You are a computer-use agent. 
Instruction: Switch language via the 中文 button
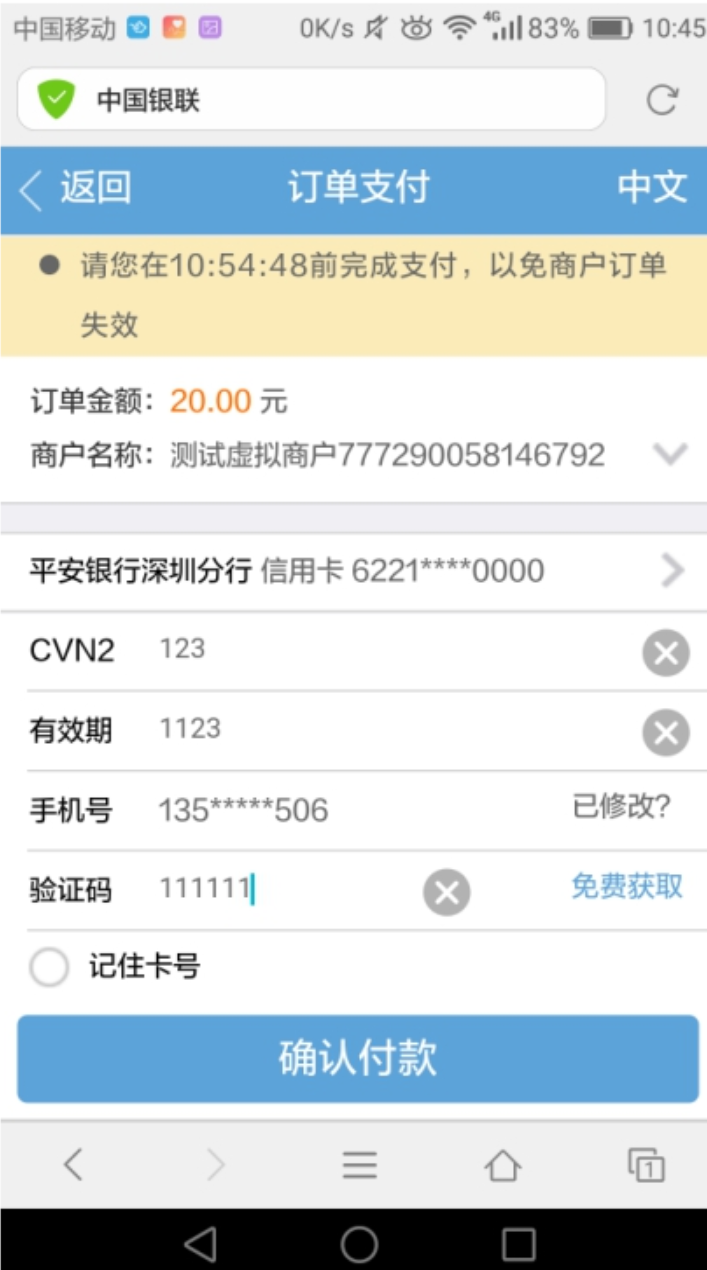tap(652, 187)
